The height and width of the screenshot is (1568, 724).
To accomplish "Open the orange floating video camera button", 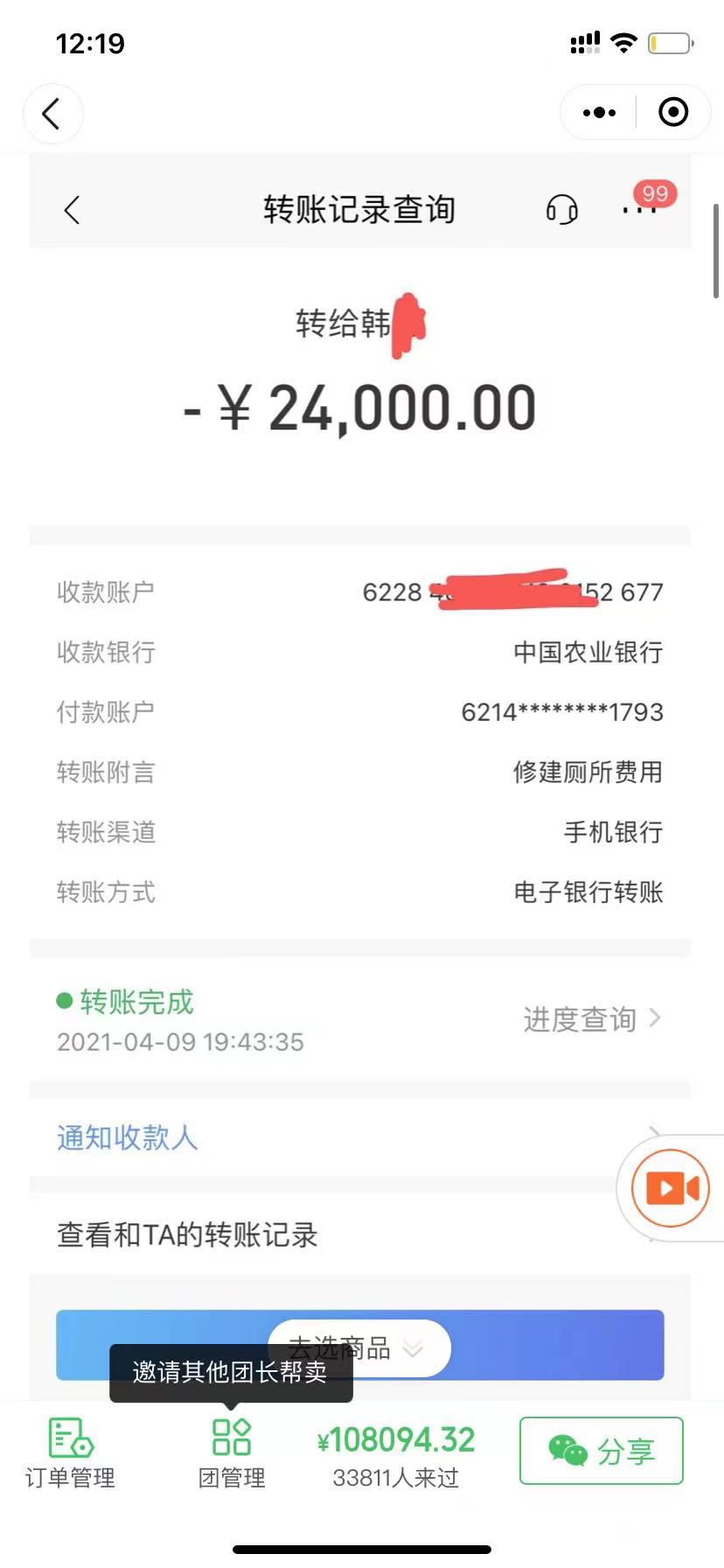I will tap(671, 1188).
